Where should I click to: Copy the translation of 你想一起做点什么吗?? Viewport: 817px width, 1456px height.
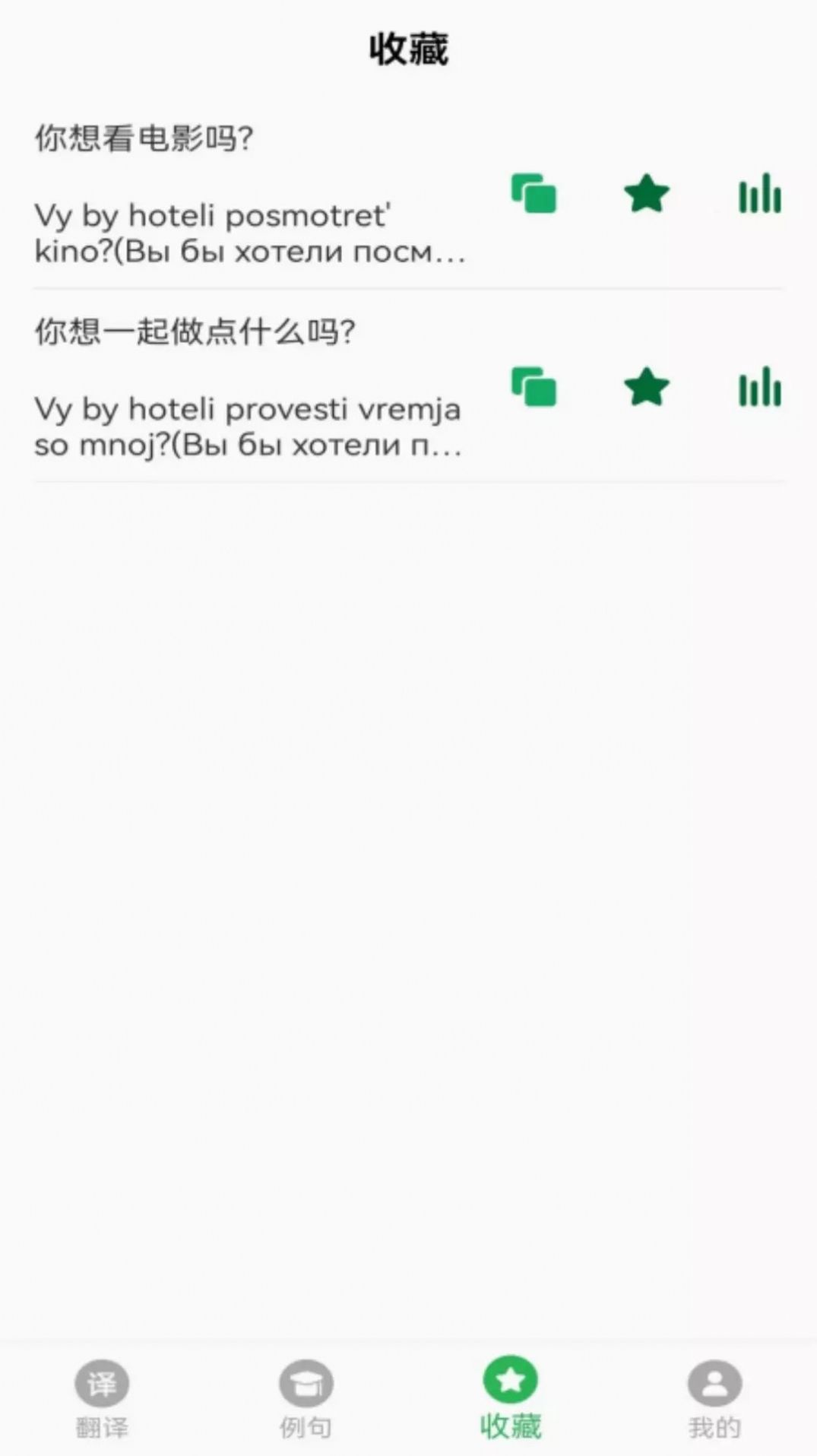point(534,387)
